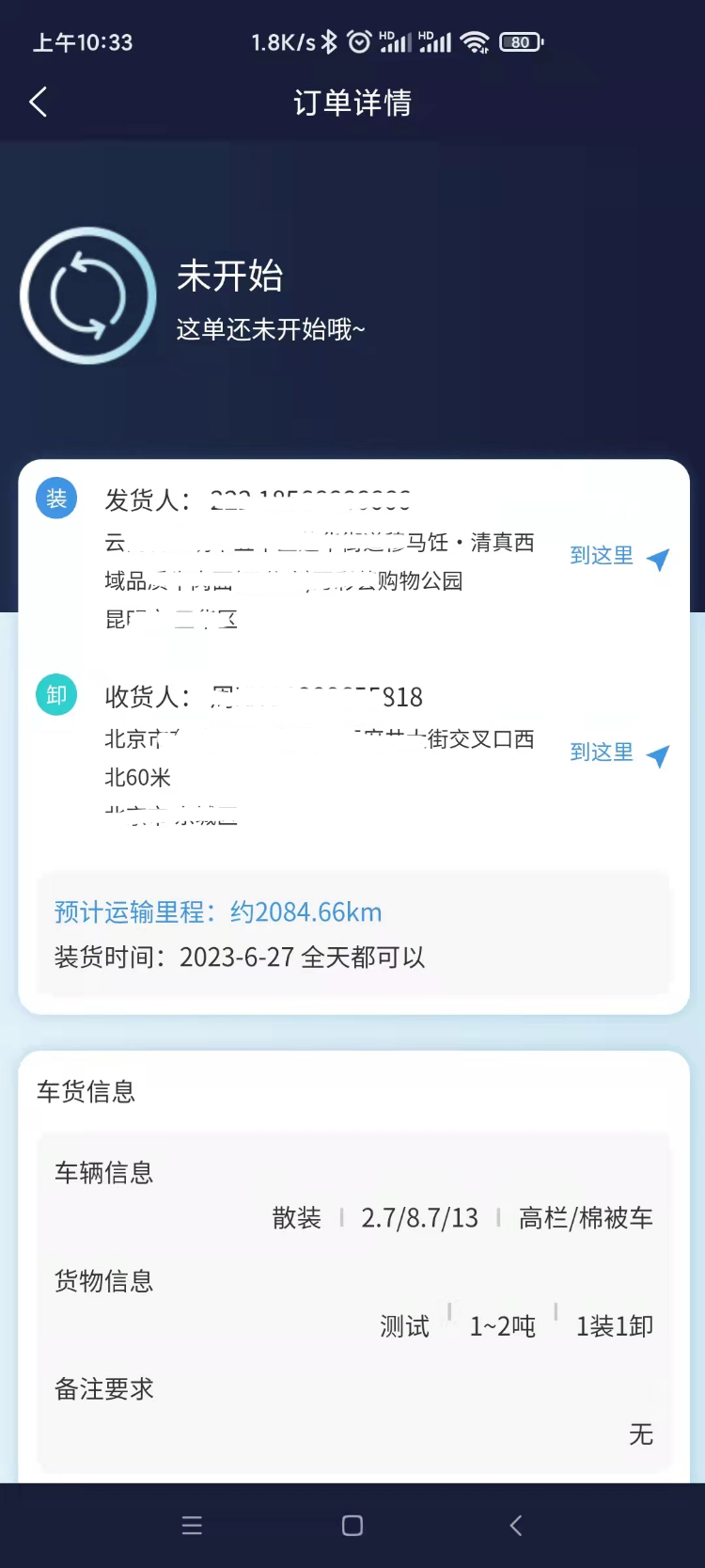Tap 到这里 to navigate to pickup location
Viewport: 705px width, 1568px height.
pyautogui.click(x=601, y=555)
